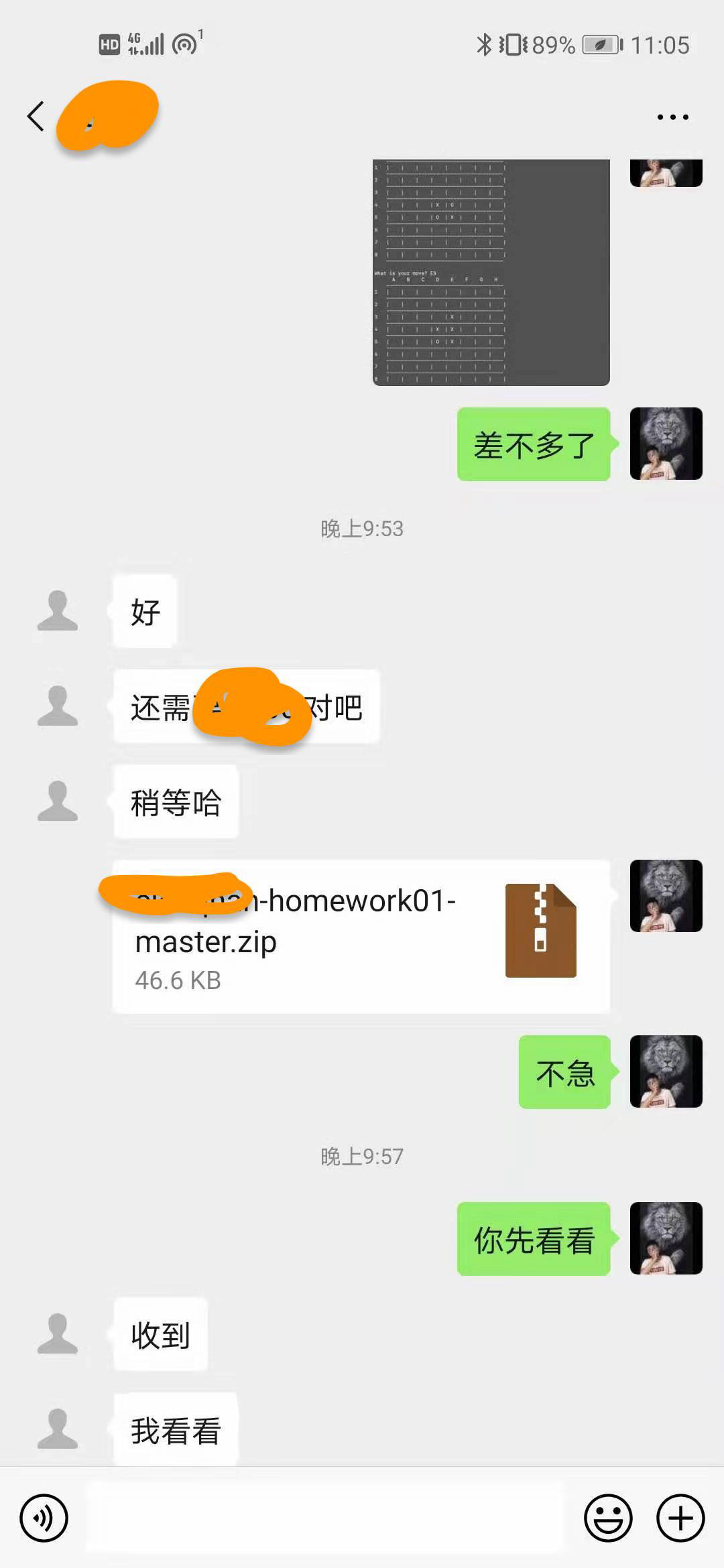
Task: Open the three-dot chat info menu
Action: tap(672, 117)
